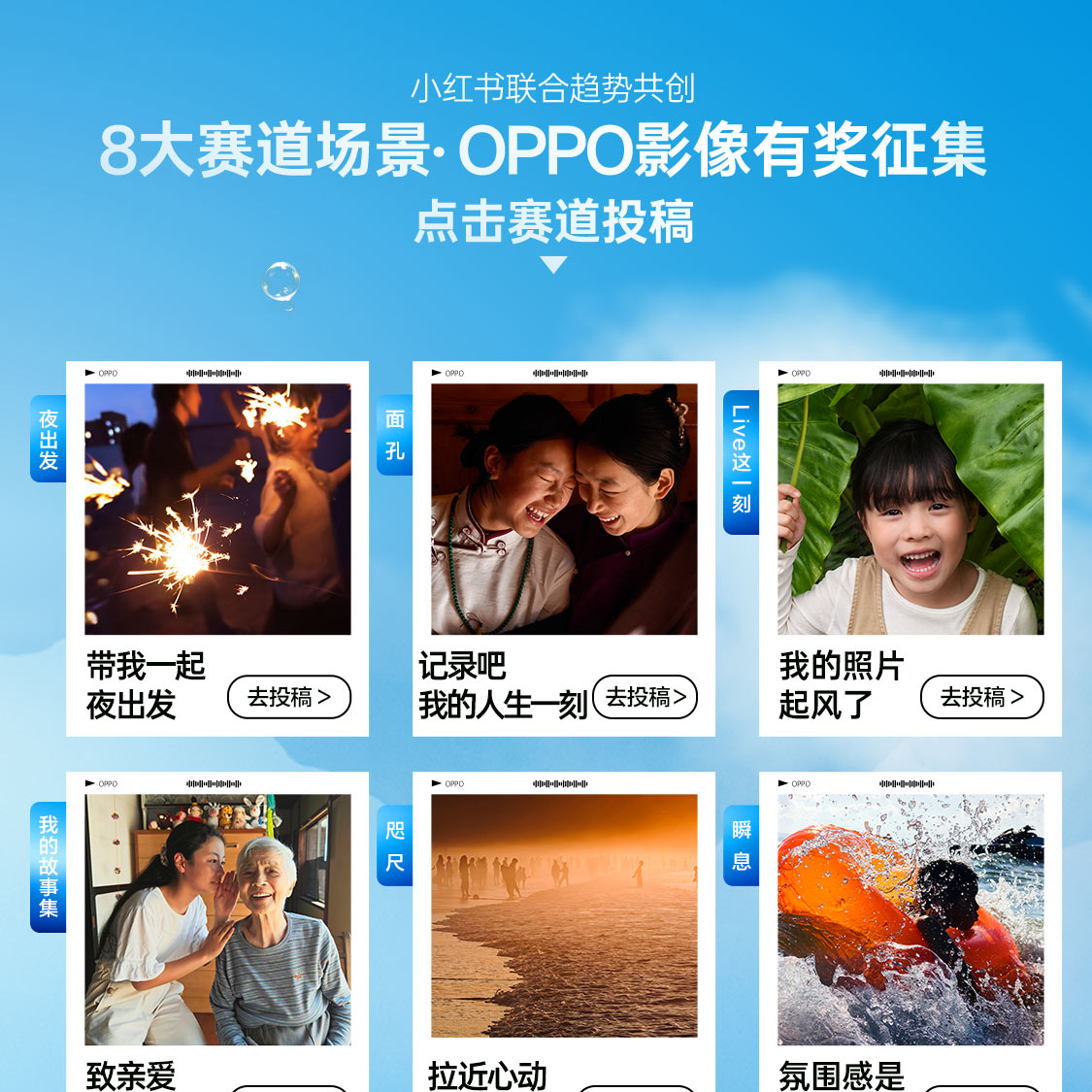Open the Live这一刻 card with the child
The image size is (1092, 1092).
coord(910,510)
